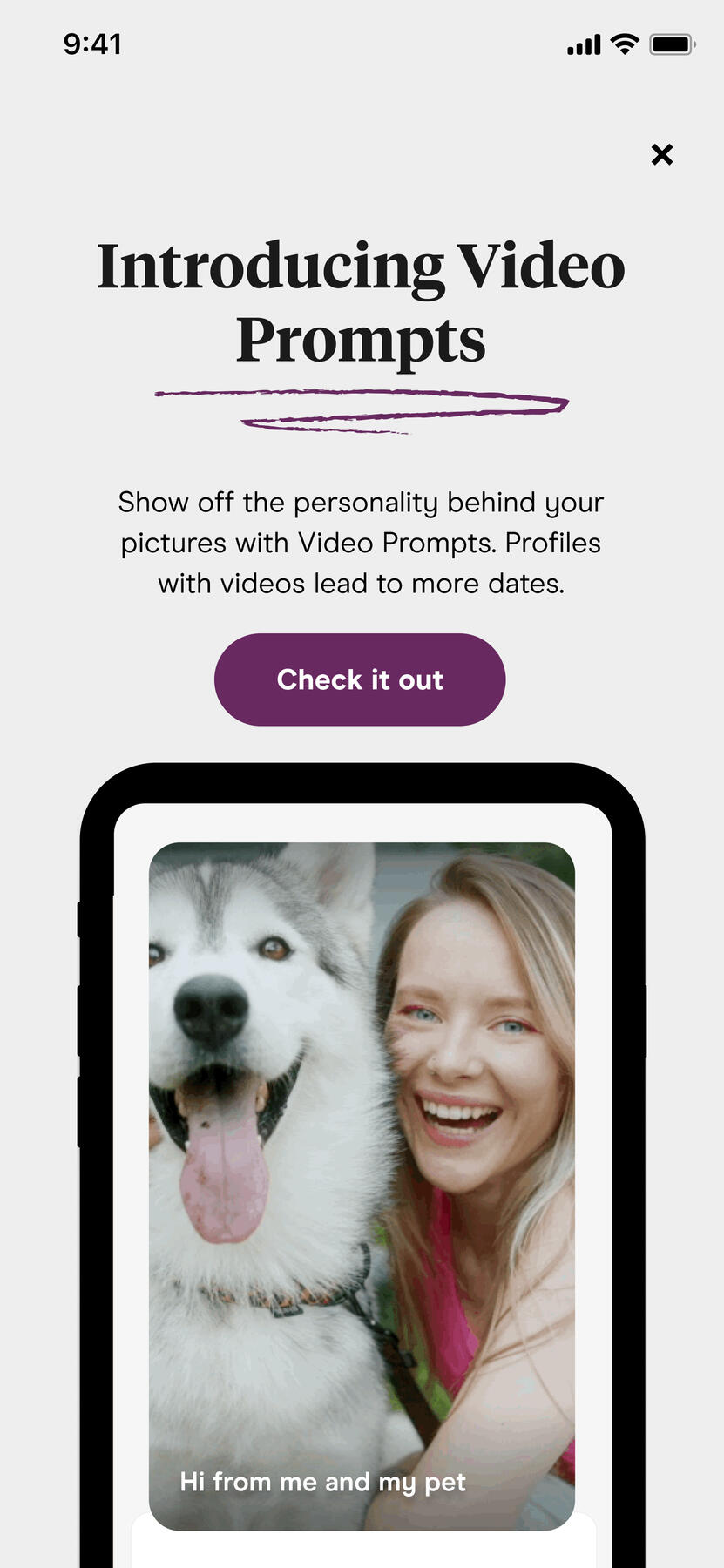Dismiss the Video Prompts intro screen
This screenshot has height=1568, width=724.
pyautogui.click(x=662, y=155)
